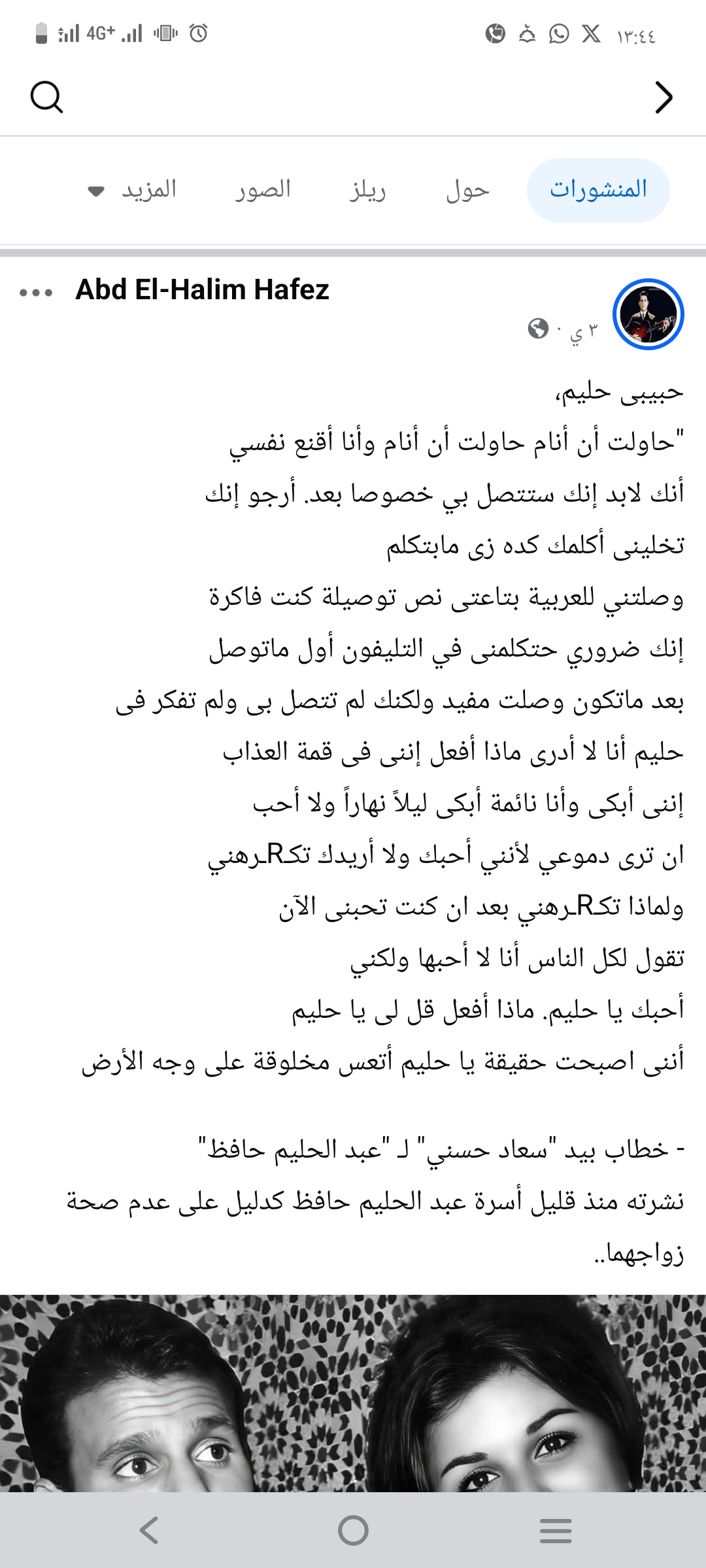Screen dimensions: 706x1568
Task: Select the المنشورات tab
Action: point(598,190)
